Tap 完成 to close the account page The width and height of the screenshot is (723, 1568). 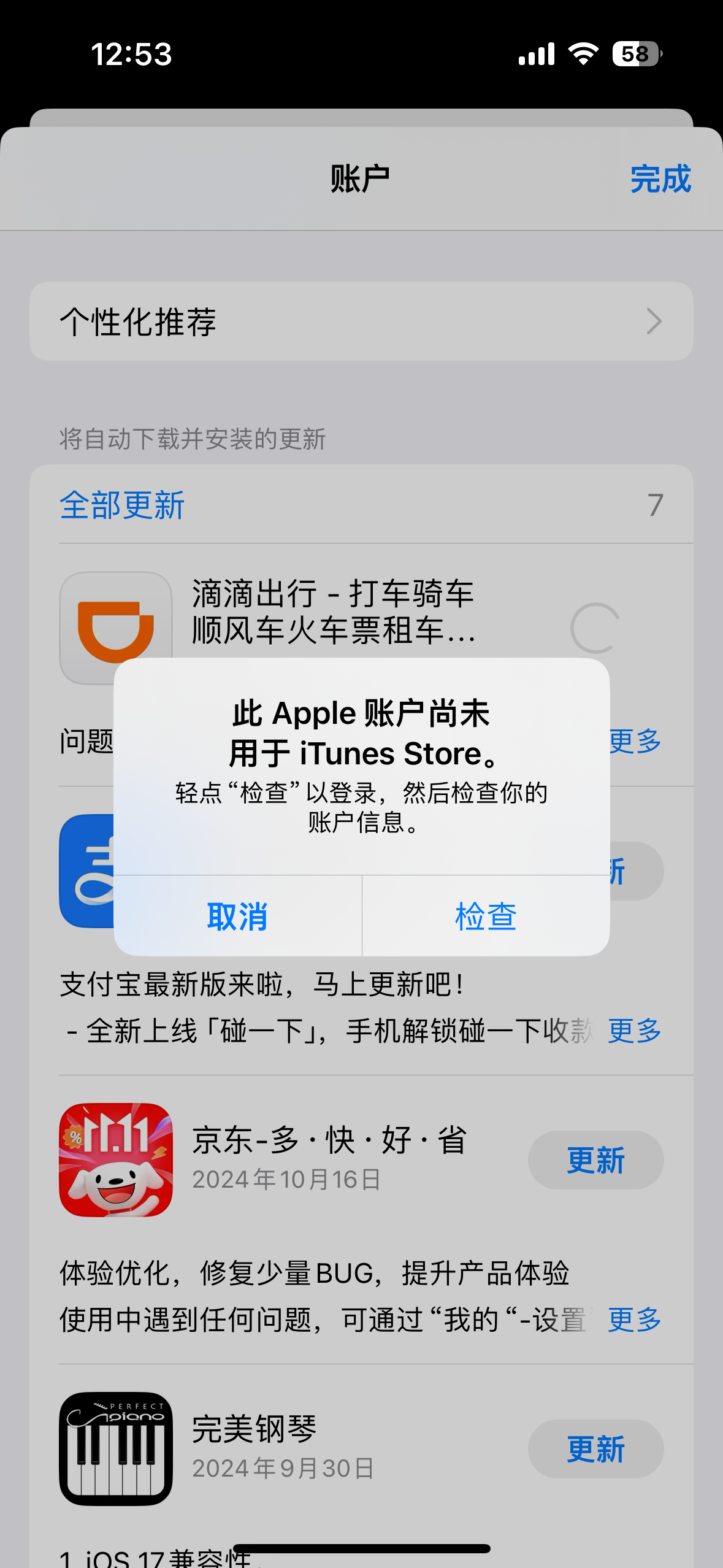pos(660,179)
